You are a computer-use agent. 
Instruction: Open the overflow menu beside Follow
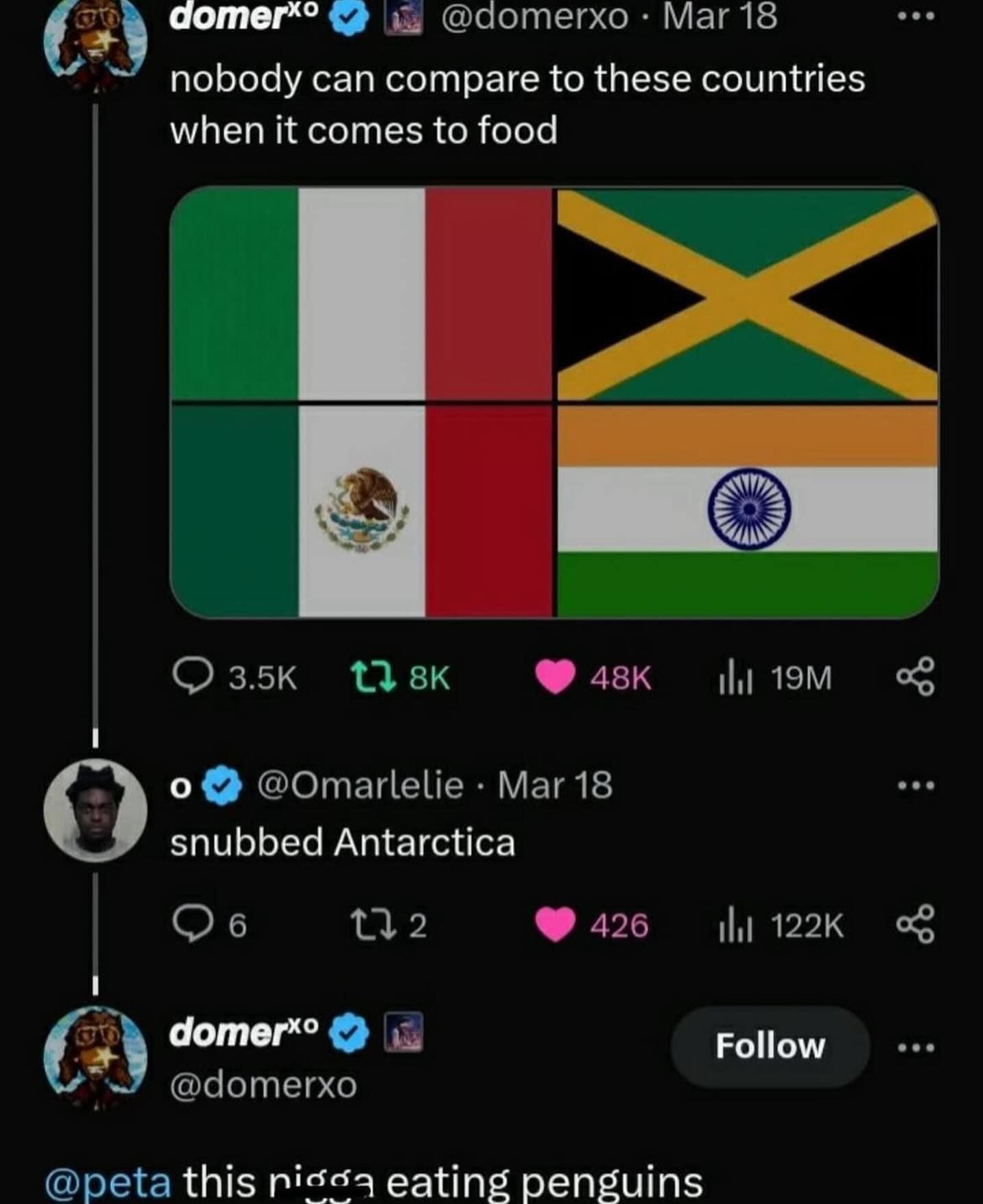[x=916, y=1048]
